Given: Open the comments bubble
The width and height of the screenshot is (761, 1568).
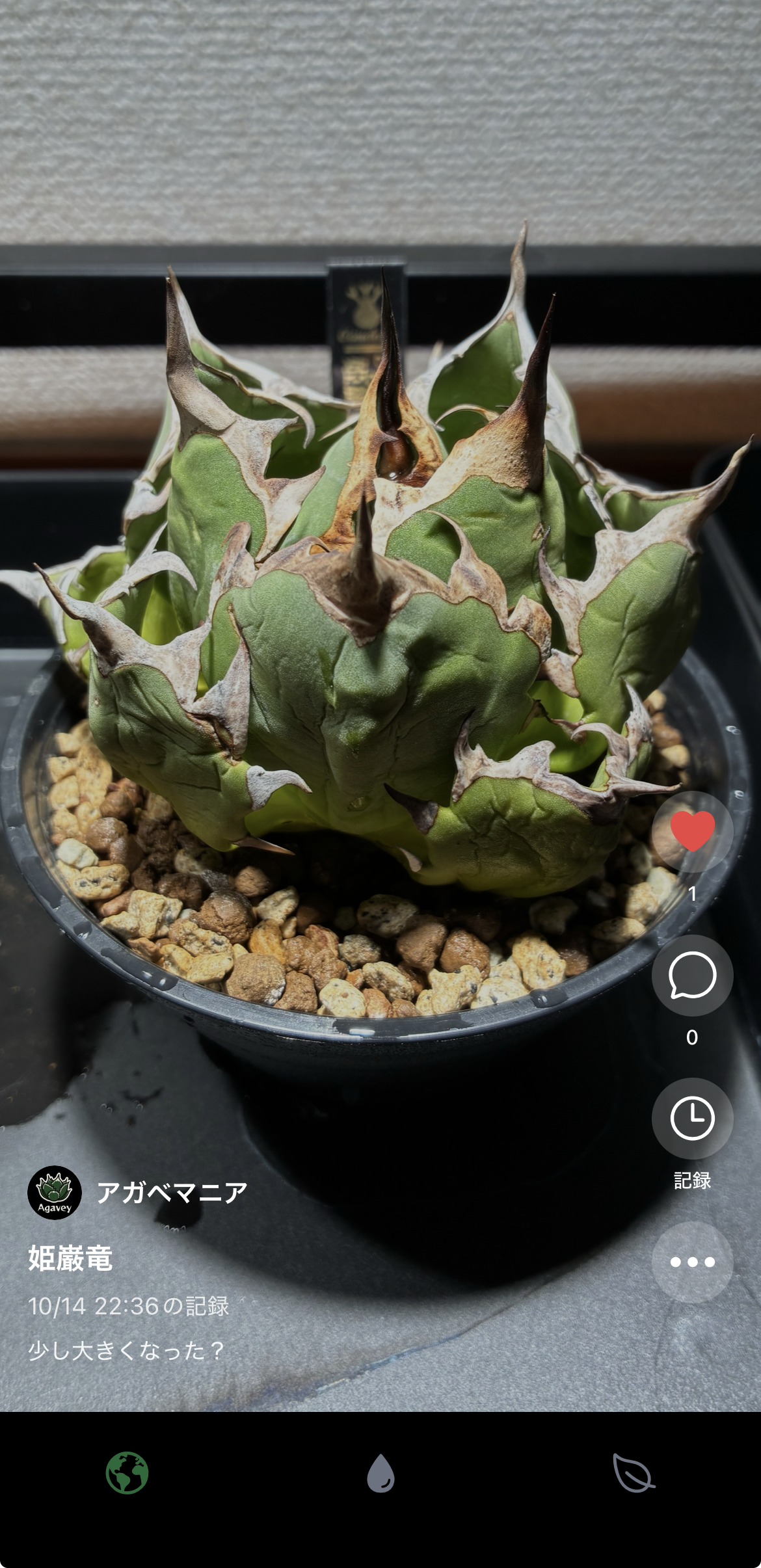Looking at the screenshot, I should click(692, 975).
